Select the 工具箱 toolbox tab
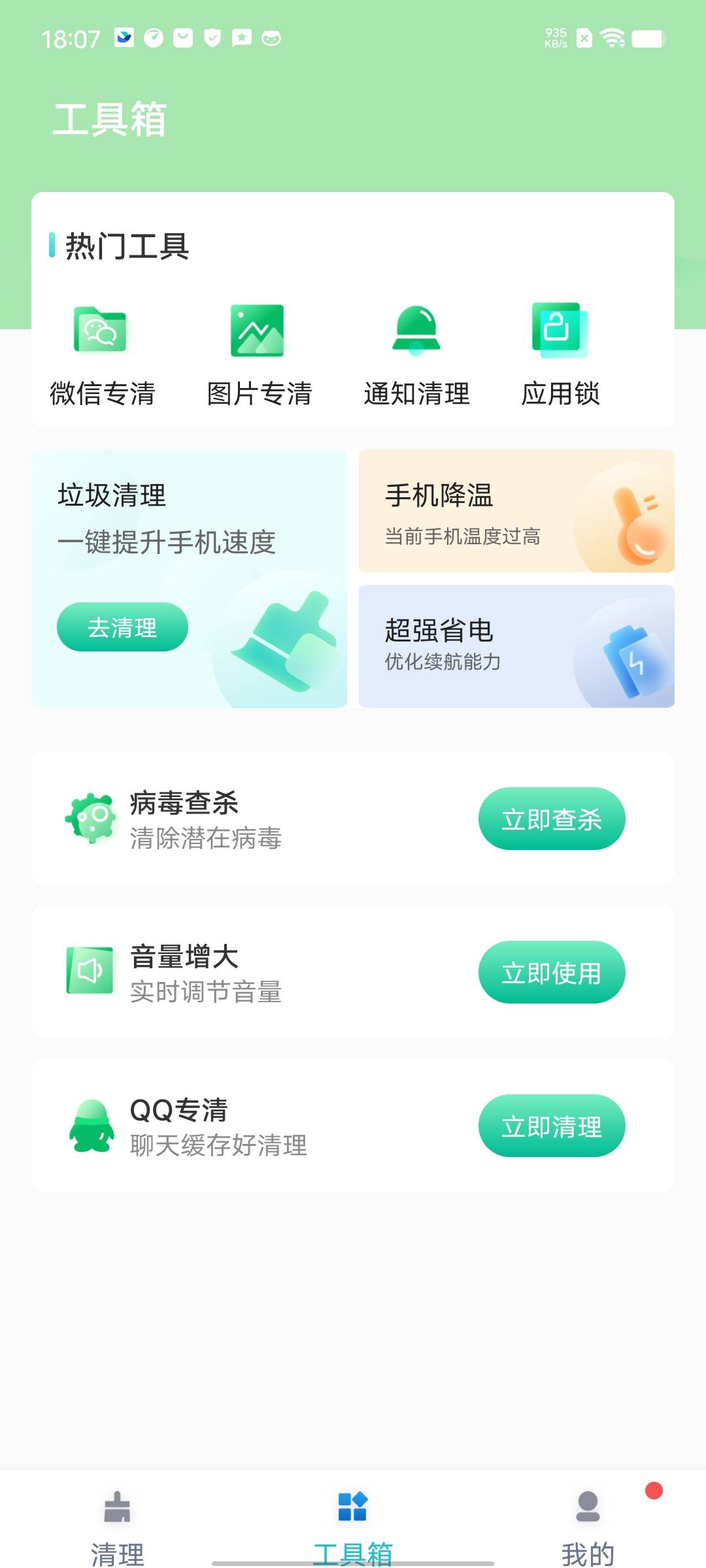 353,1522
